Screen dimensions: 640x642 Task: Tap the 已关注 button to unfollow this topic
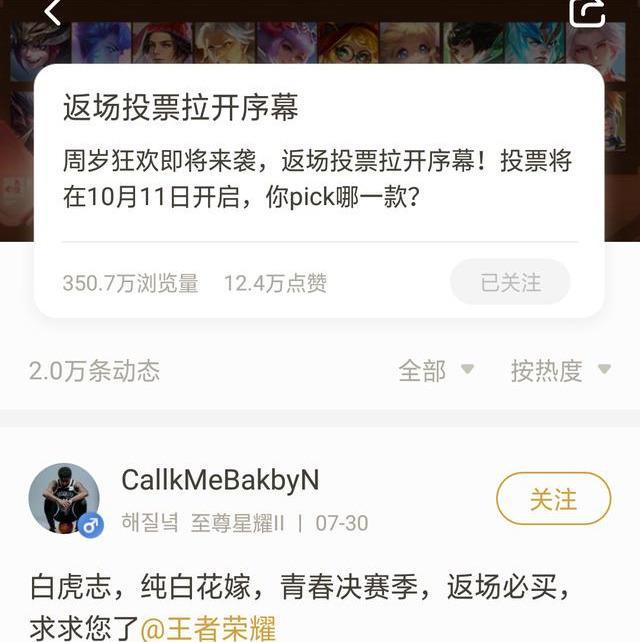510,283
